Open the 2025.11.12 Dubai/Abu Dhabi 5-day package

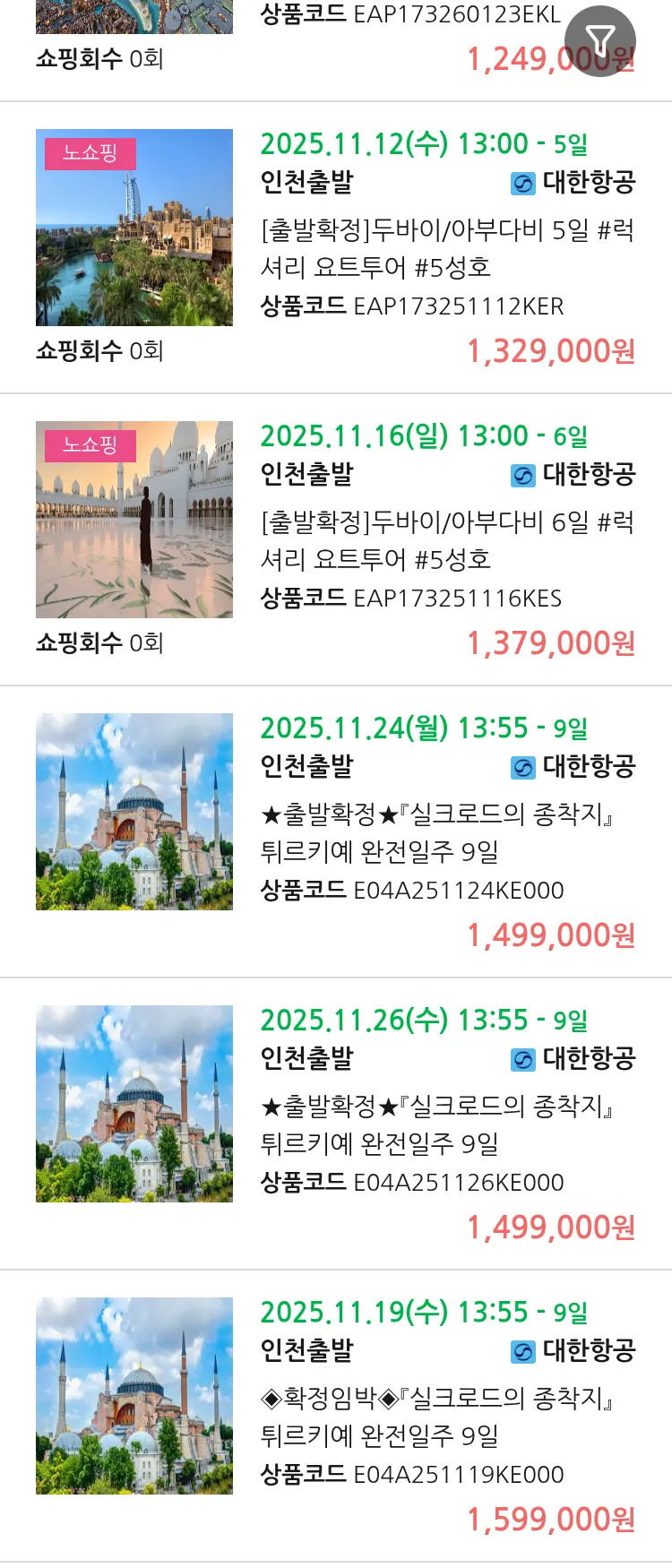point(446,248)
